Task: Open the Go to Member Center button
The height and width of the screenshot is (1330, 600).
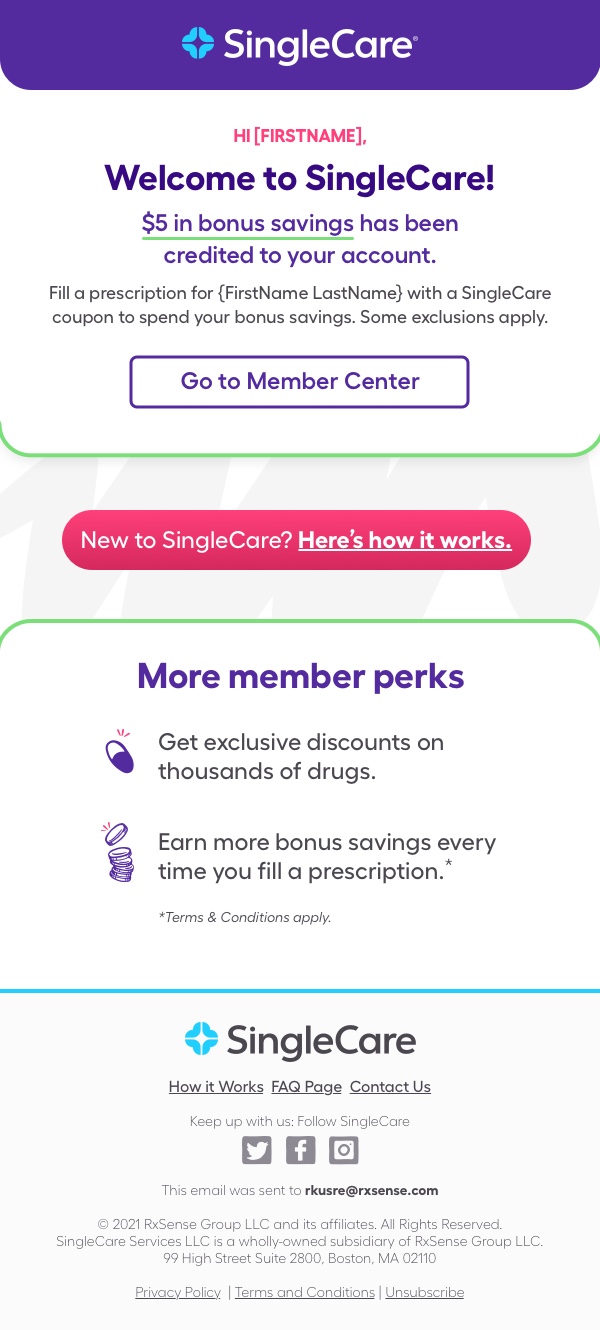Action: coord(299,382)
